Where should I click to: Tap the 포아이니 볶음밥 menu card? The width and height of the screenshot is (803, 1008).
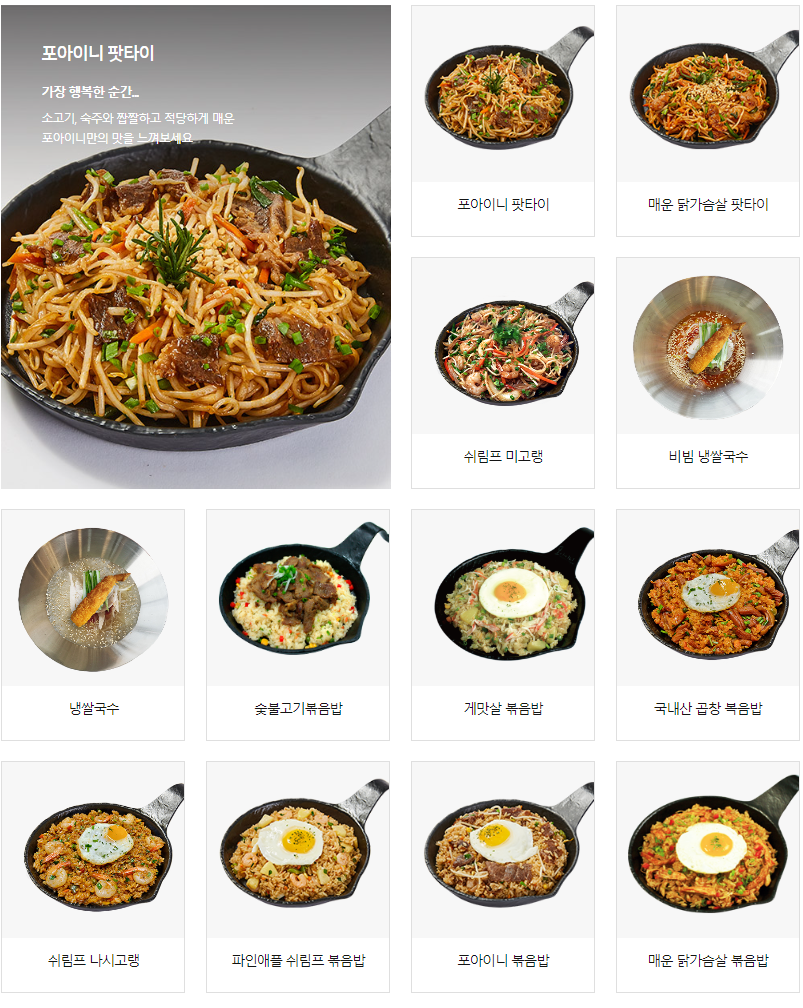[502, 876]
